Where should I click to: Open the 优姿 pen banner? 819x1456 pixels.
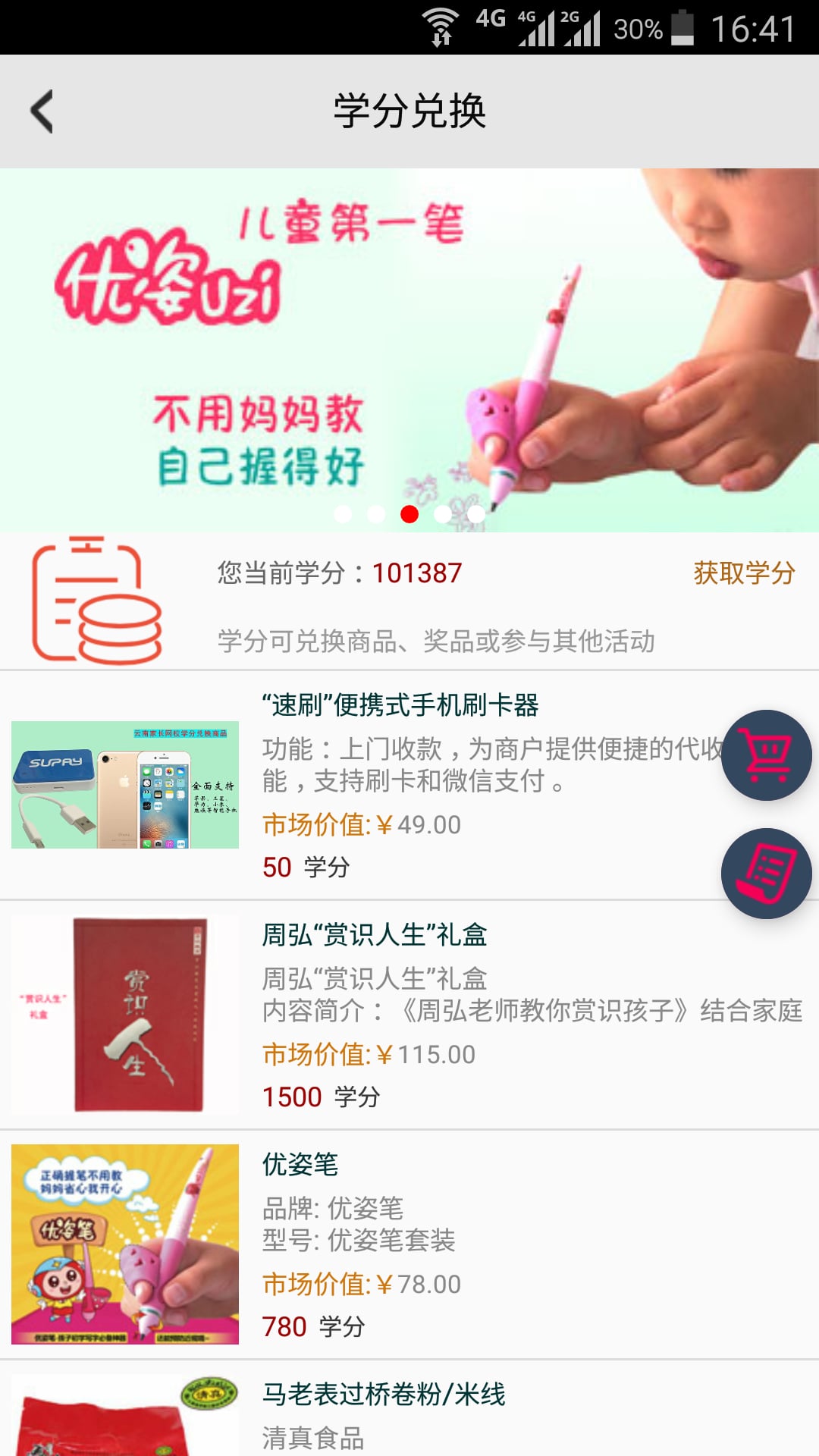[409, 341]
